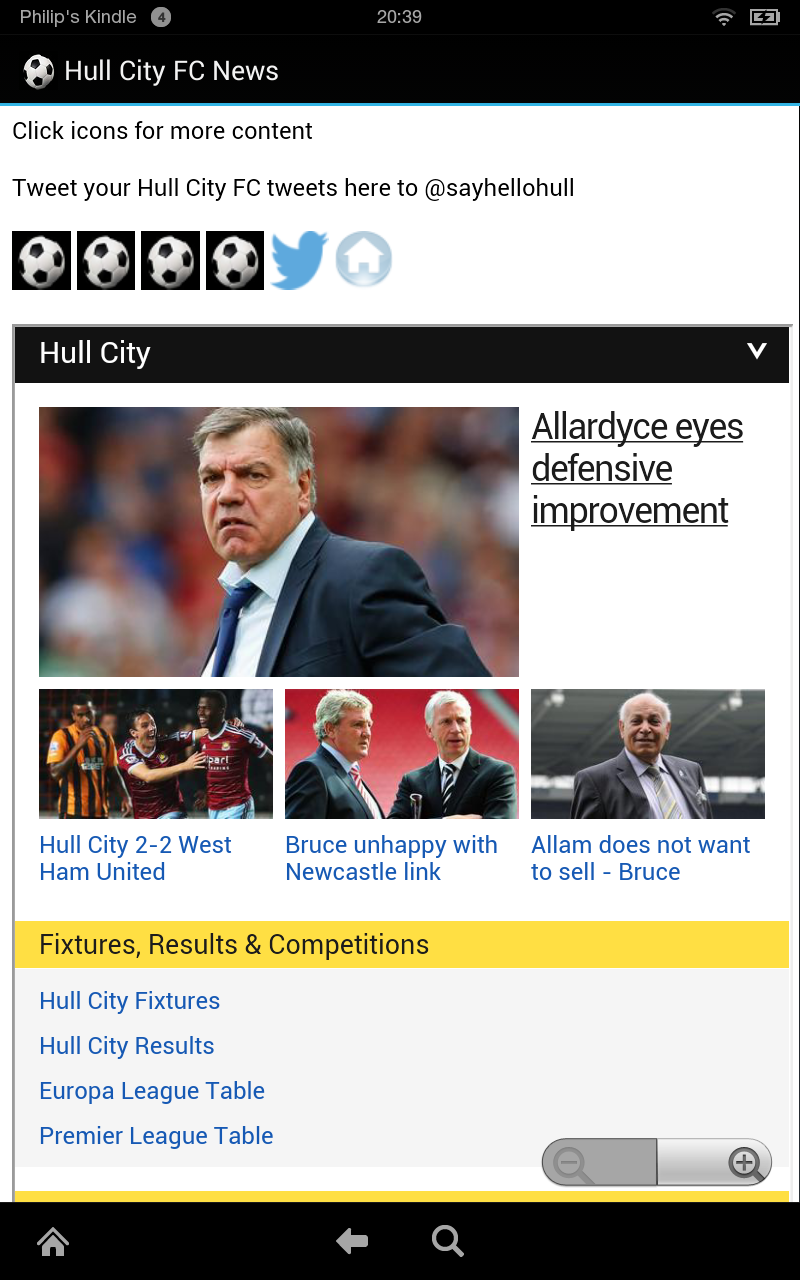
Task: Tap the blue home icon
Action: click(x=363, y=260)
